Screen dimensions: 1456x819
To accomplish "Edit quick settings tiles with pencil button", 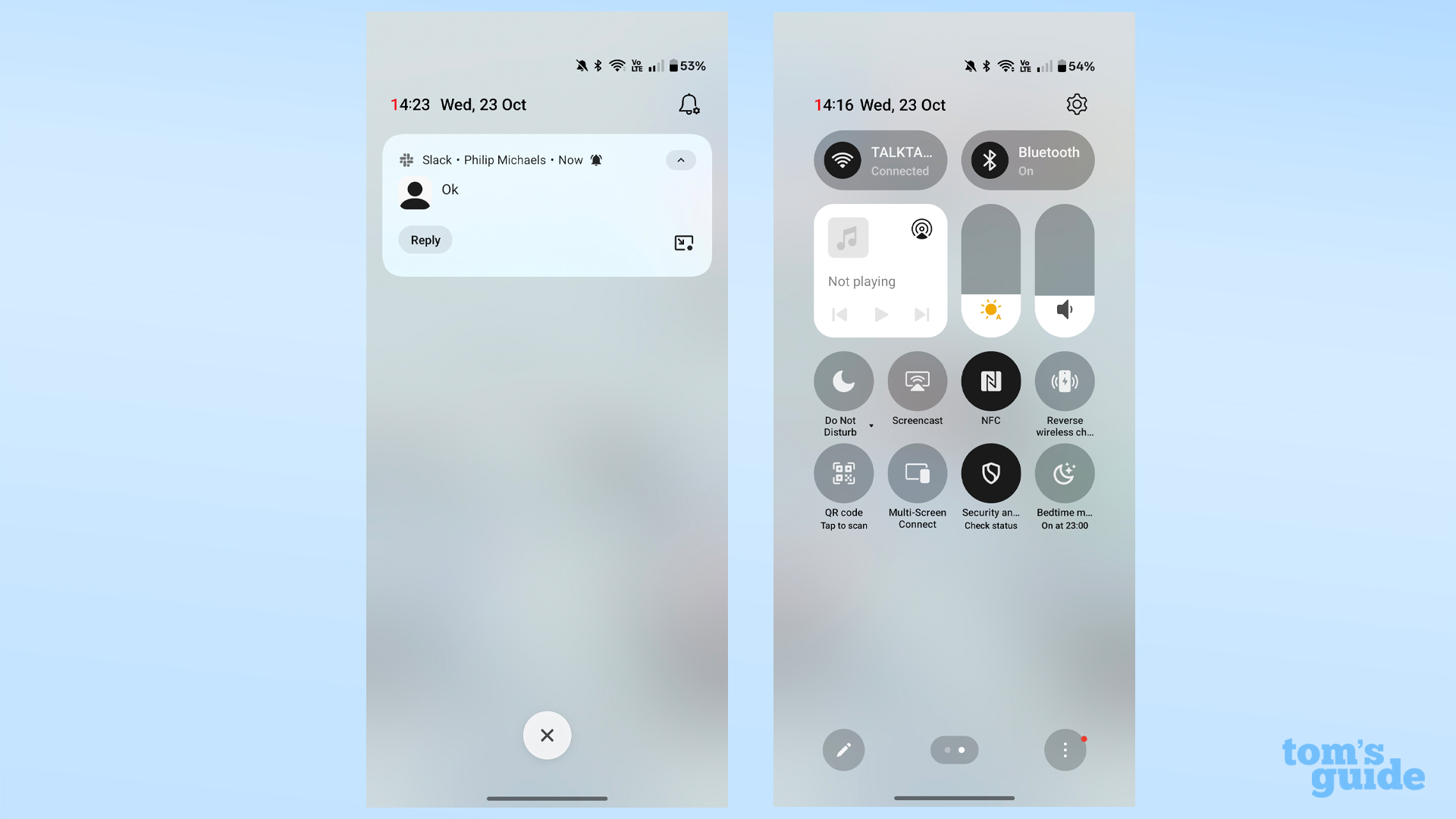I will (843, 750).
